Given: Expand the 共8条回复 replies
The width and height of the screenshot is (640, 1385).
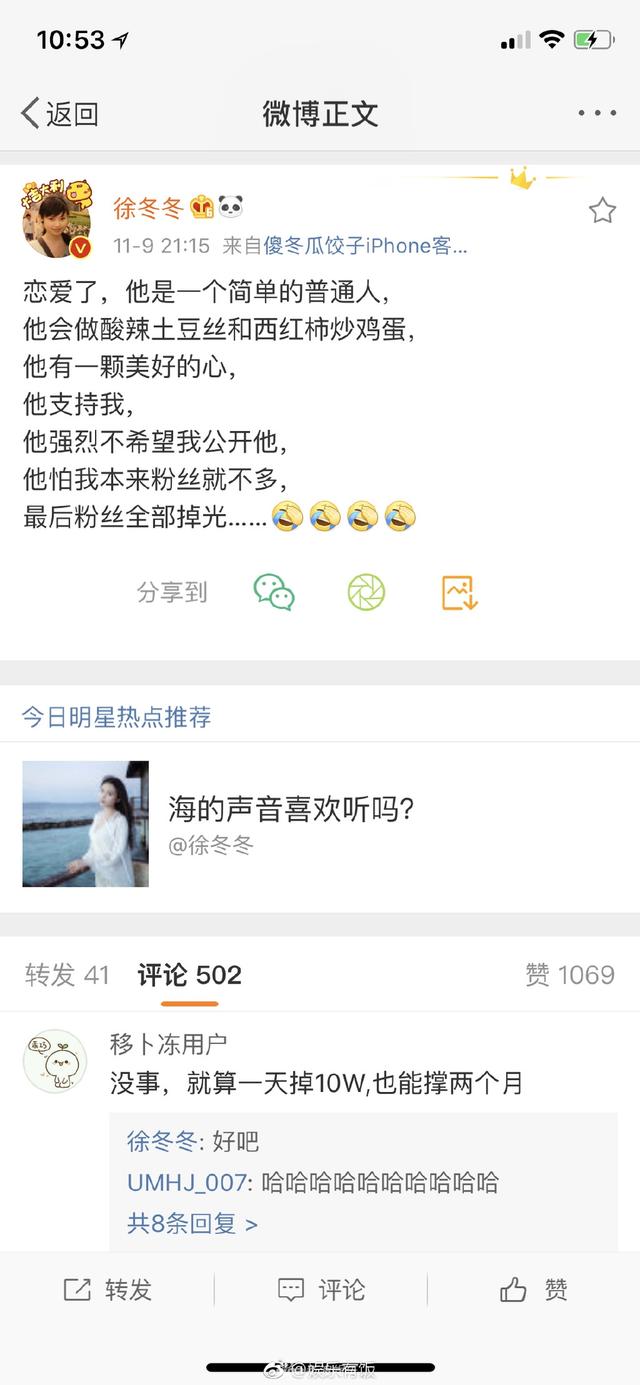Looking at the screenshot, I should coord(192,1223).
